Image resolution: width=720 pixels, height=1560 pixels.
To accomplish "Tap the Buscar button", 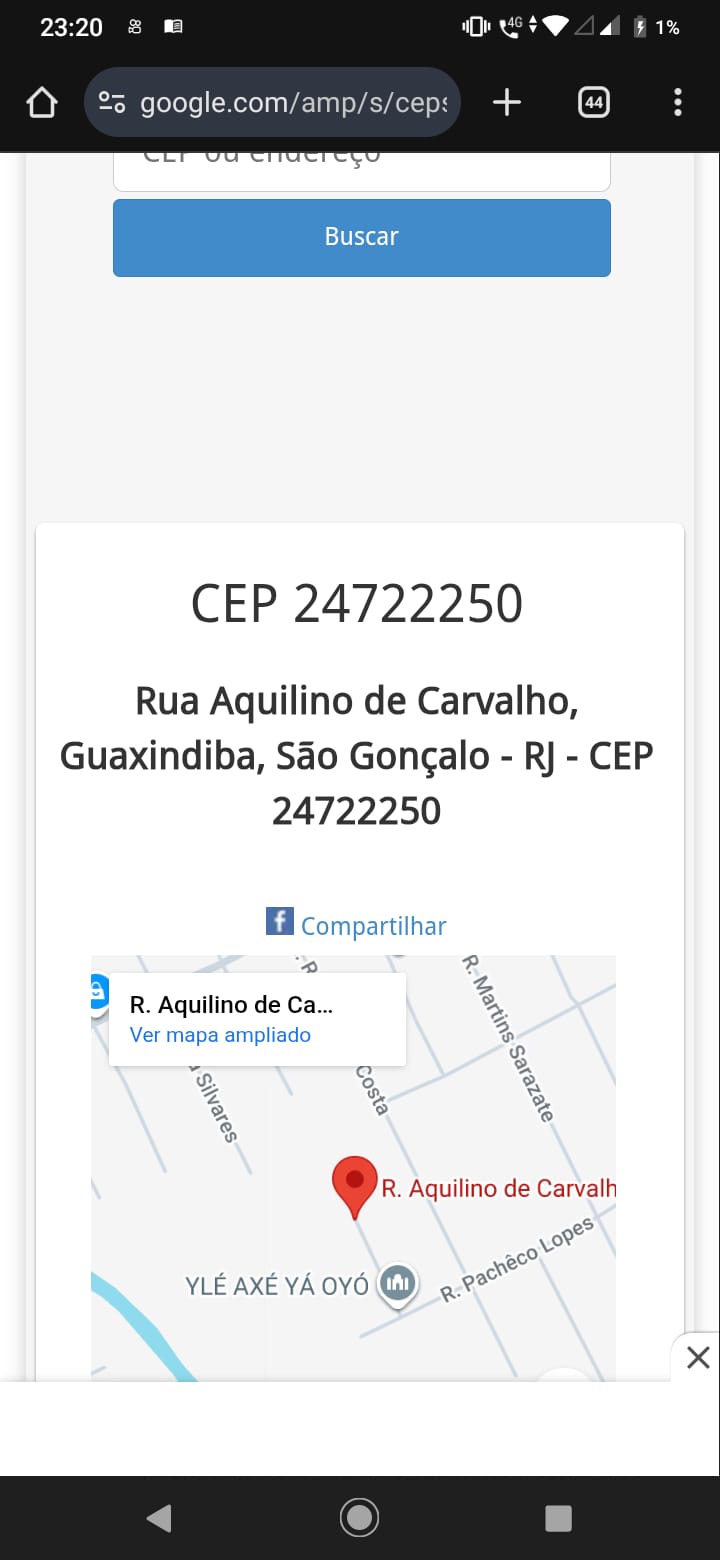I will (361, 237).
